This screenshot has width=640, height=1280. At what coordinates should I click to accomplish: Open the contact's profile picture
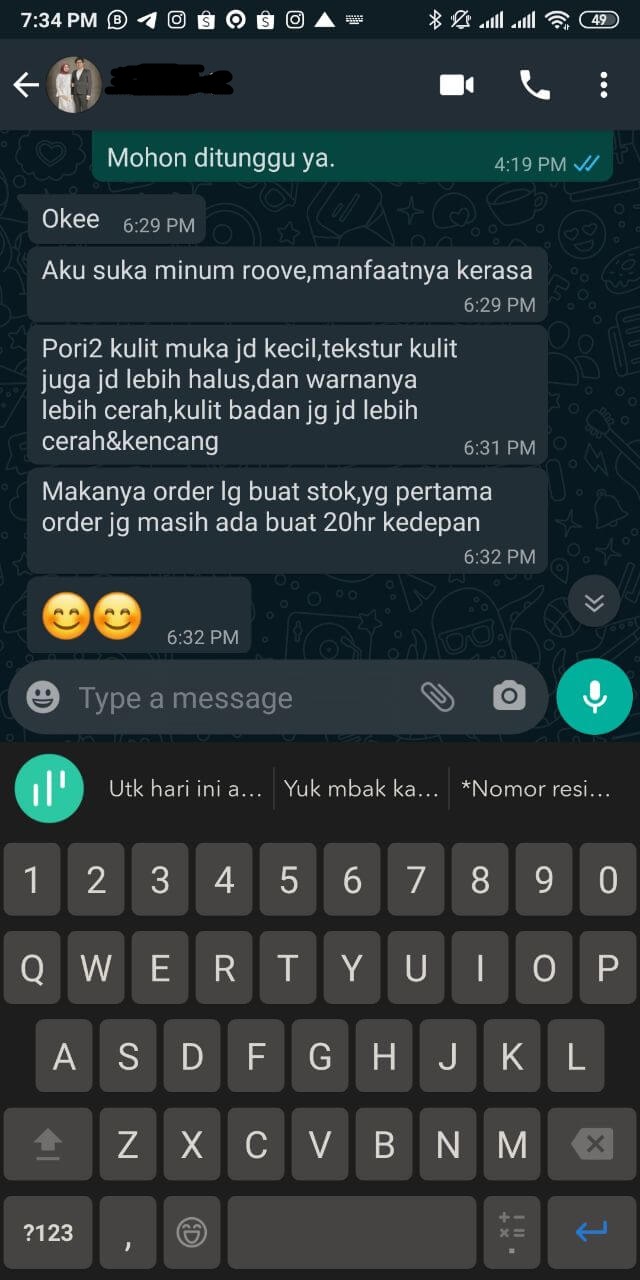[75, 85]
